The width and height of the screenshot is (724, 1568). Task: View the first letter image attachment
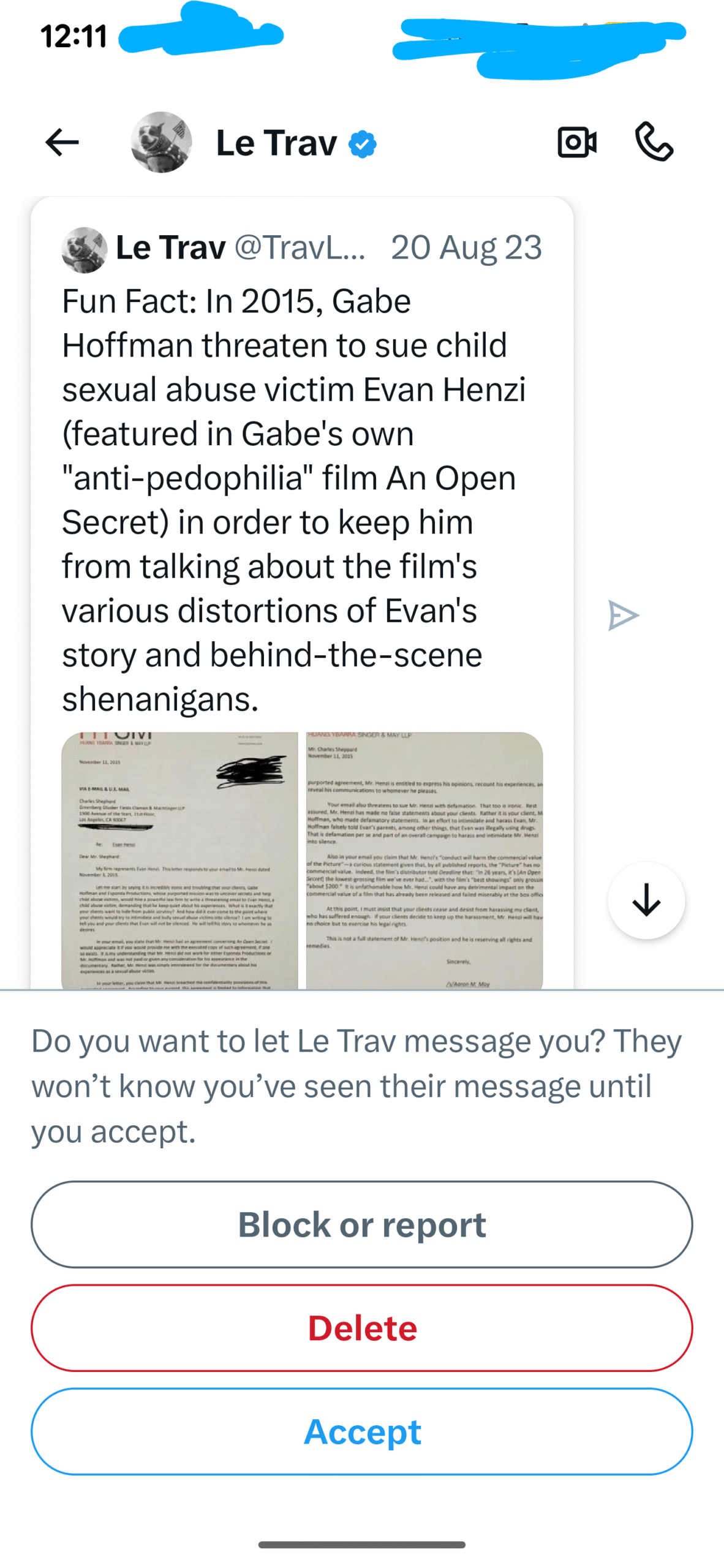point(179,859)
